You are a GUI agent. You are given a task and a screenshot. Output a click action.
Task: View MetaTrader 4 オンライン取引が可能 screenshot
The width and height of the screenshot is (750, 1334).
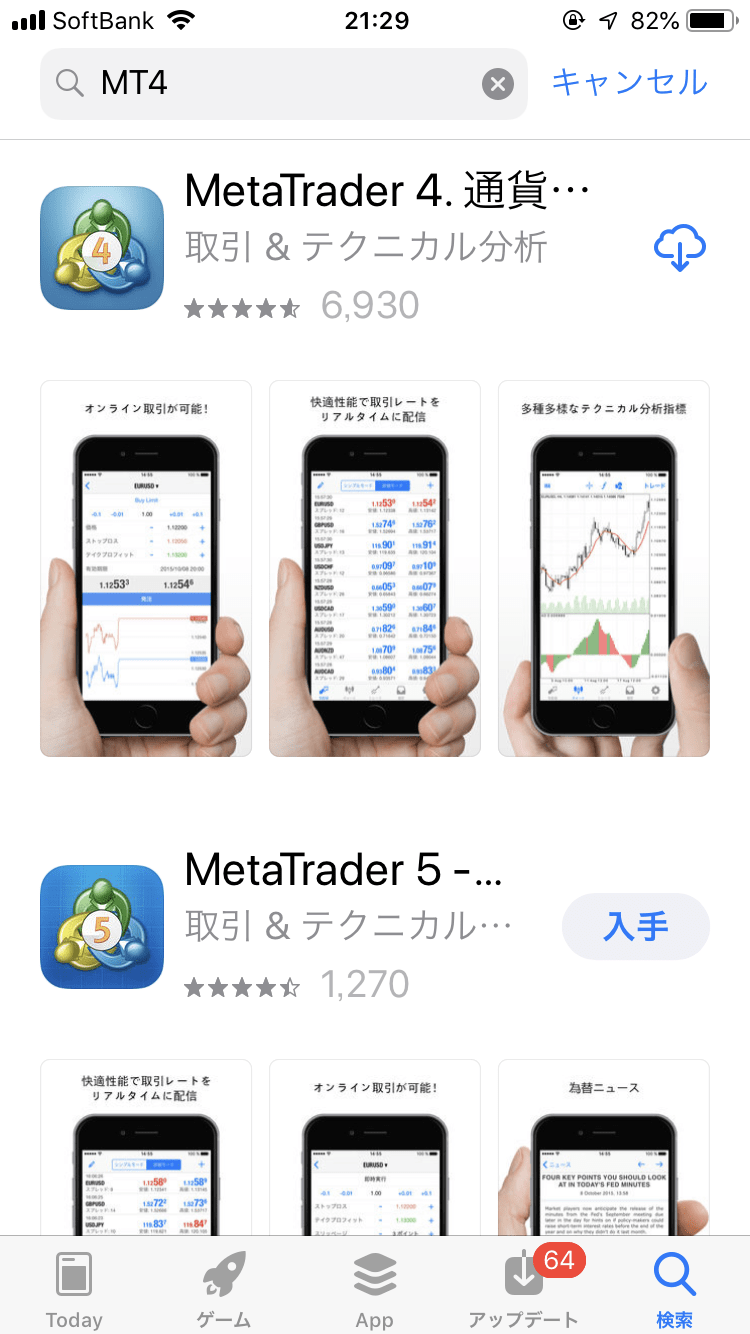[146, 568]
